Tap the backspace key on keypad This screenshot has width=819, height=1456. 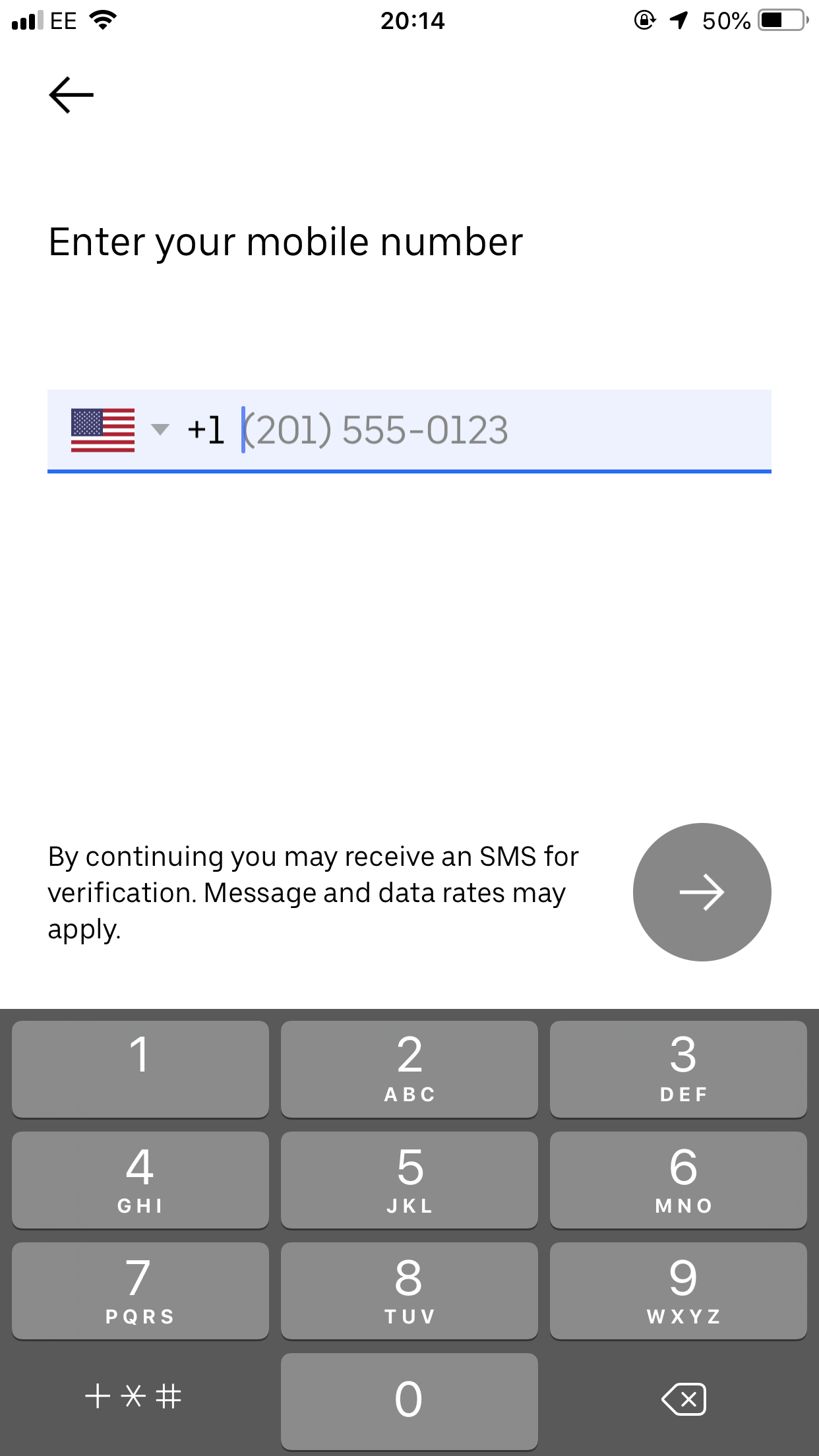683,1399
